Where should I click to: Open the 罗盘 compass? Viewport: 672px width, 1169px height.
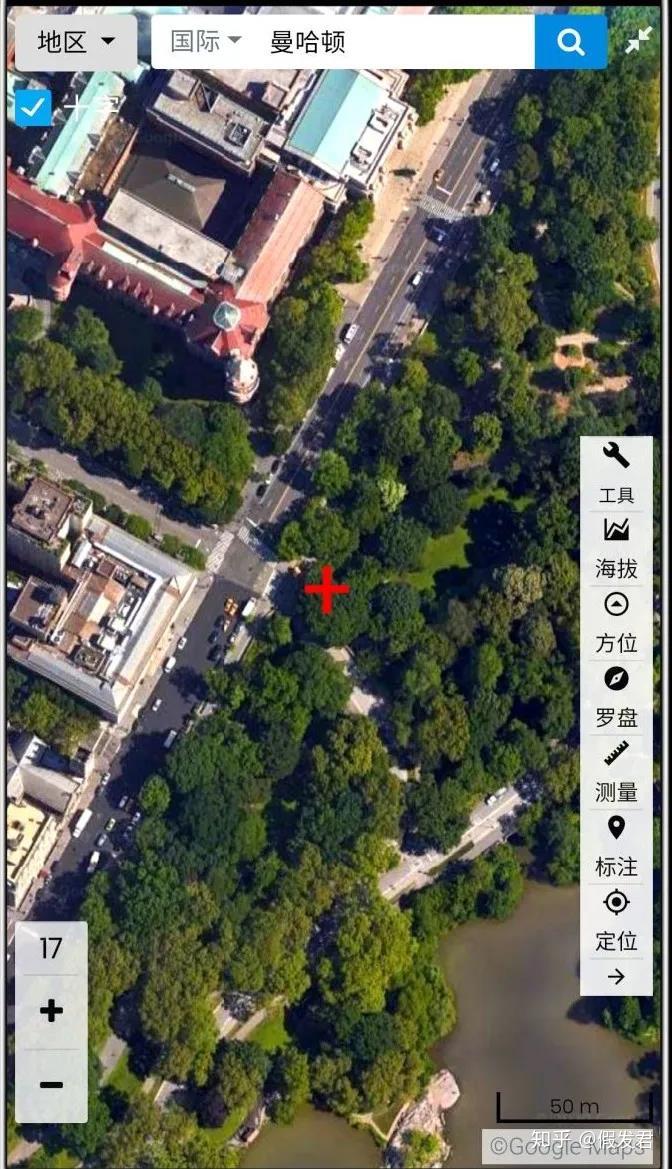(616, 695)
